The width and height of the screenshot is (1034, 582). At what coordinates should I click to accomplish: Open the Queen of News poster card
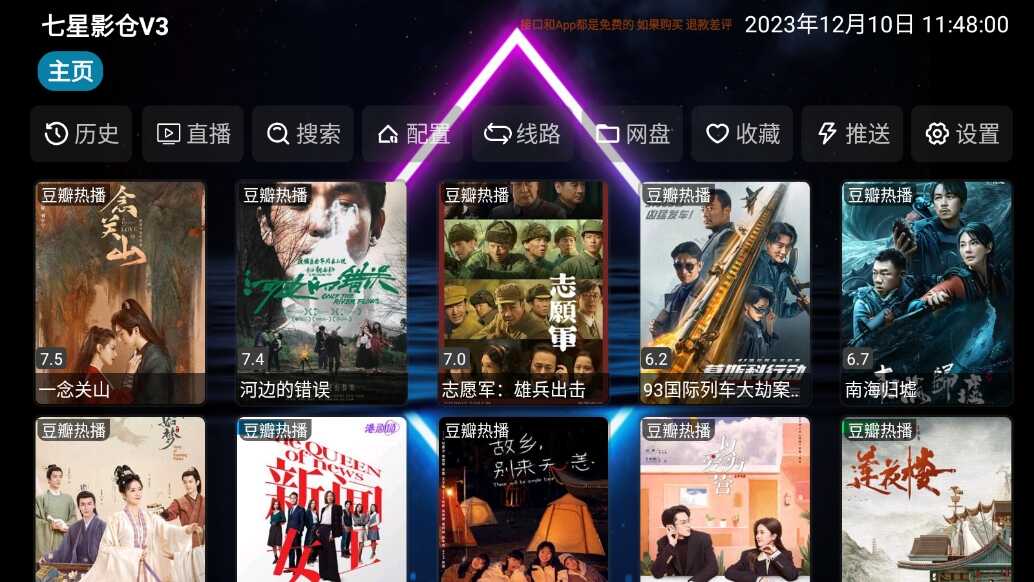click(x=322, y=500)
